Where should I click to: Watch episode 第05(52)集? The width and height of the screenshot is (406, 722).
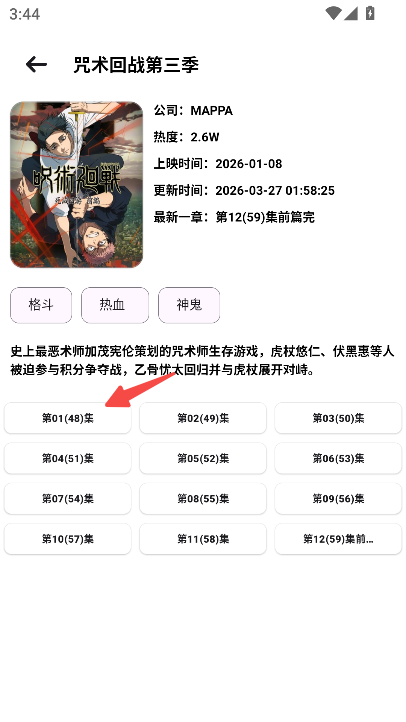pos(203,458)
